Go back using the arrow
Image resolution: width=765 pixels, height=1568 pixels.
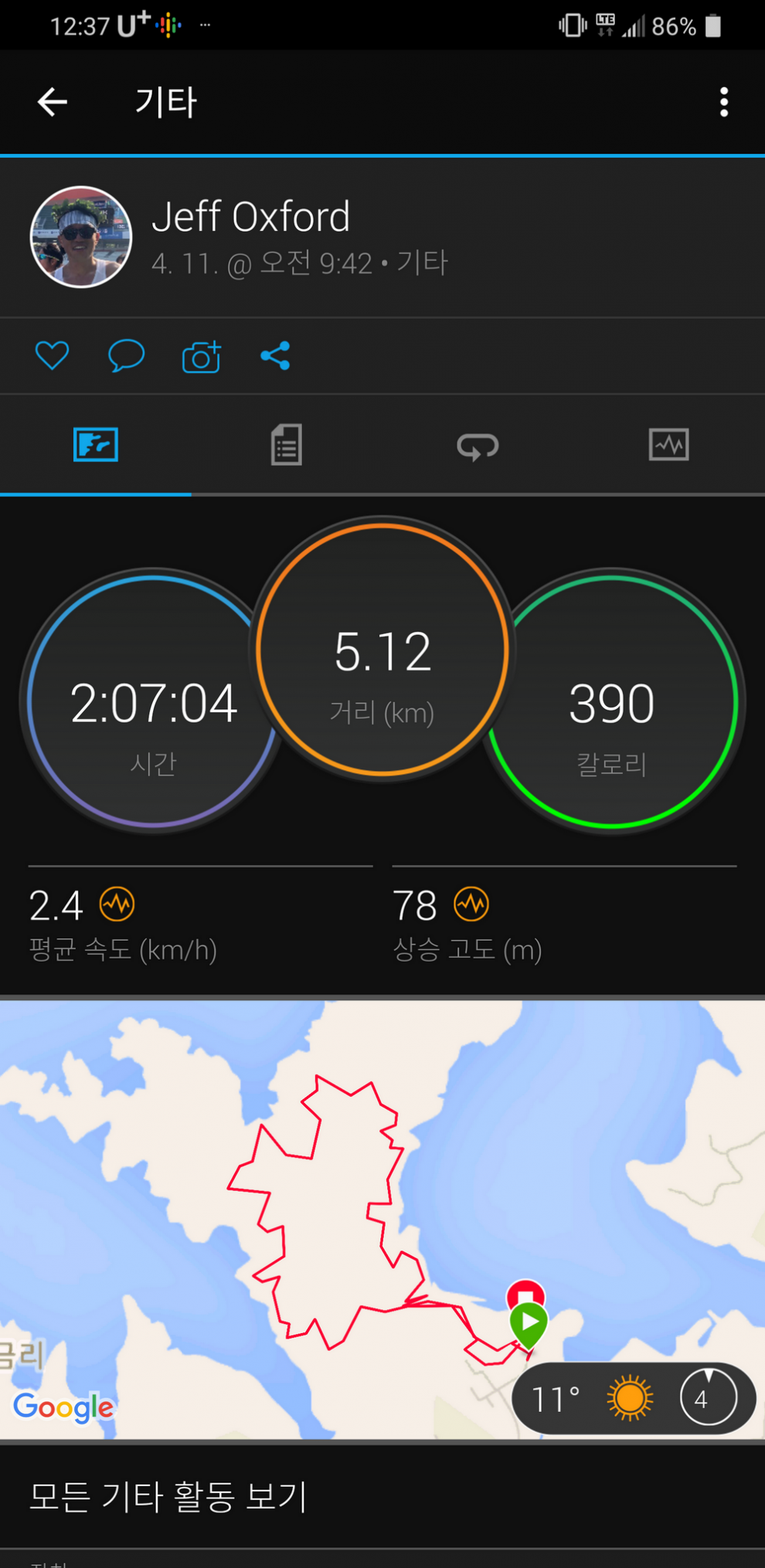click(53, 102)
